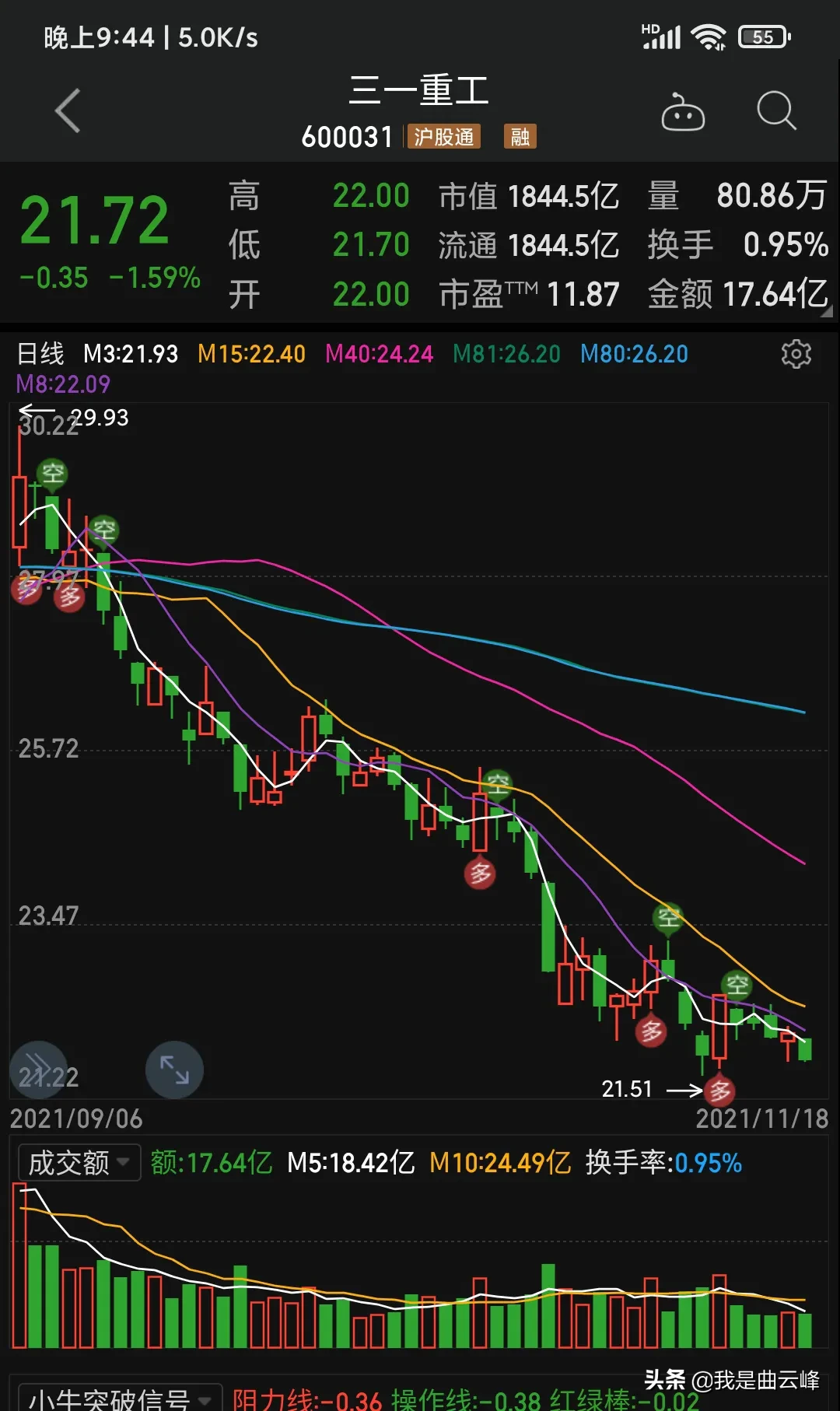Viewport: 840px width, 1411px height.
Task: Open the robot assistant icon
Action: (682, 113)
